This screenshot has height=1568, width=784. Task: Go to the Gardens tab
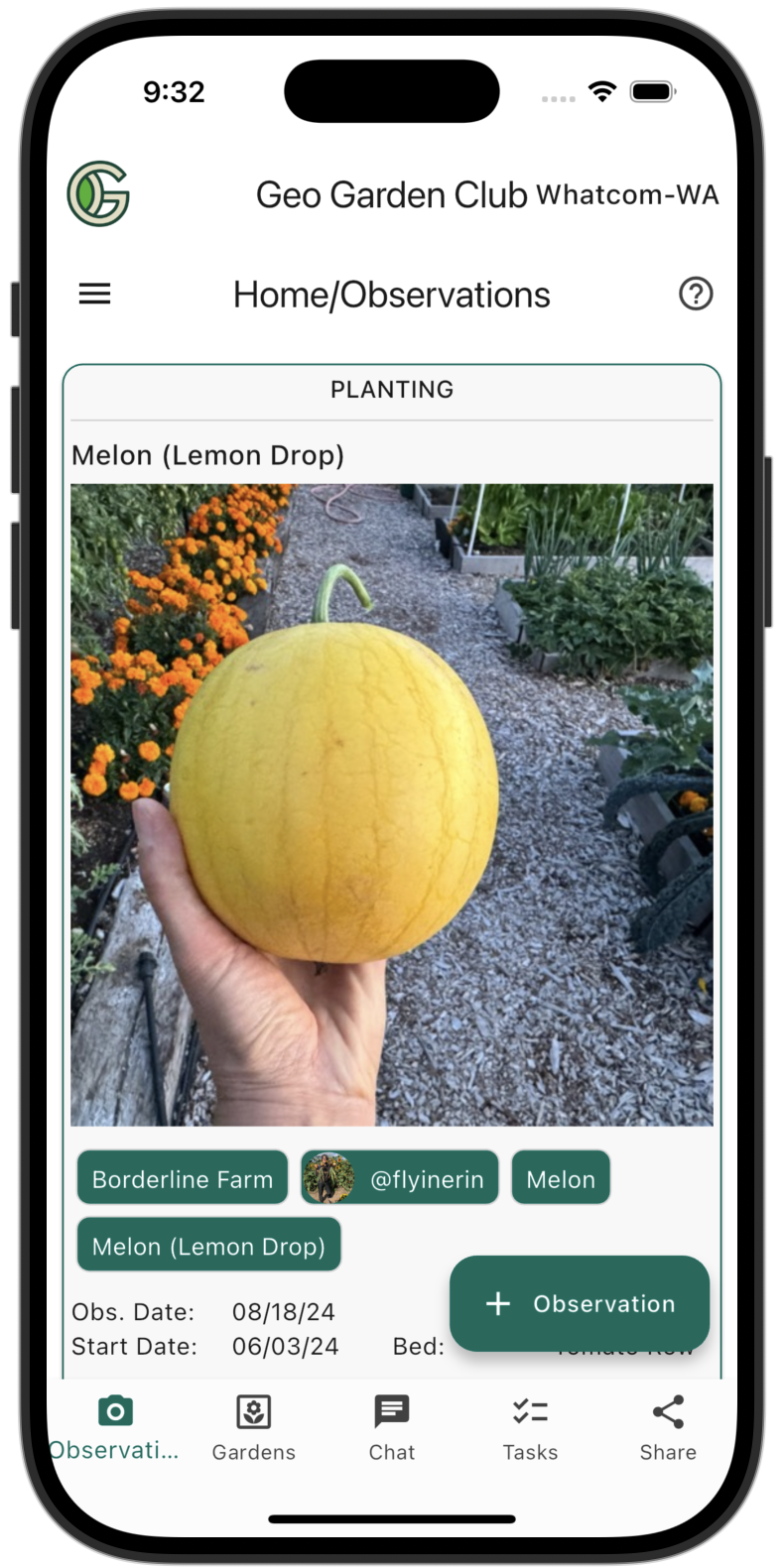tap(254, 1428)
